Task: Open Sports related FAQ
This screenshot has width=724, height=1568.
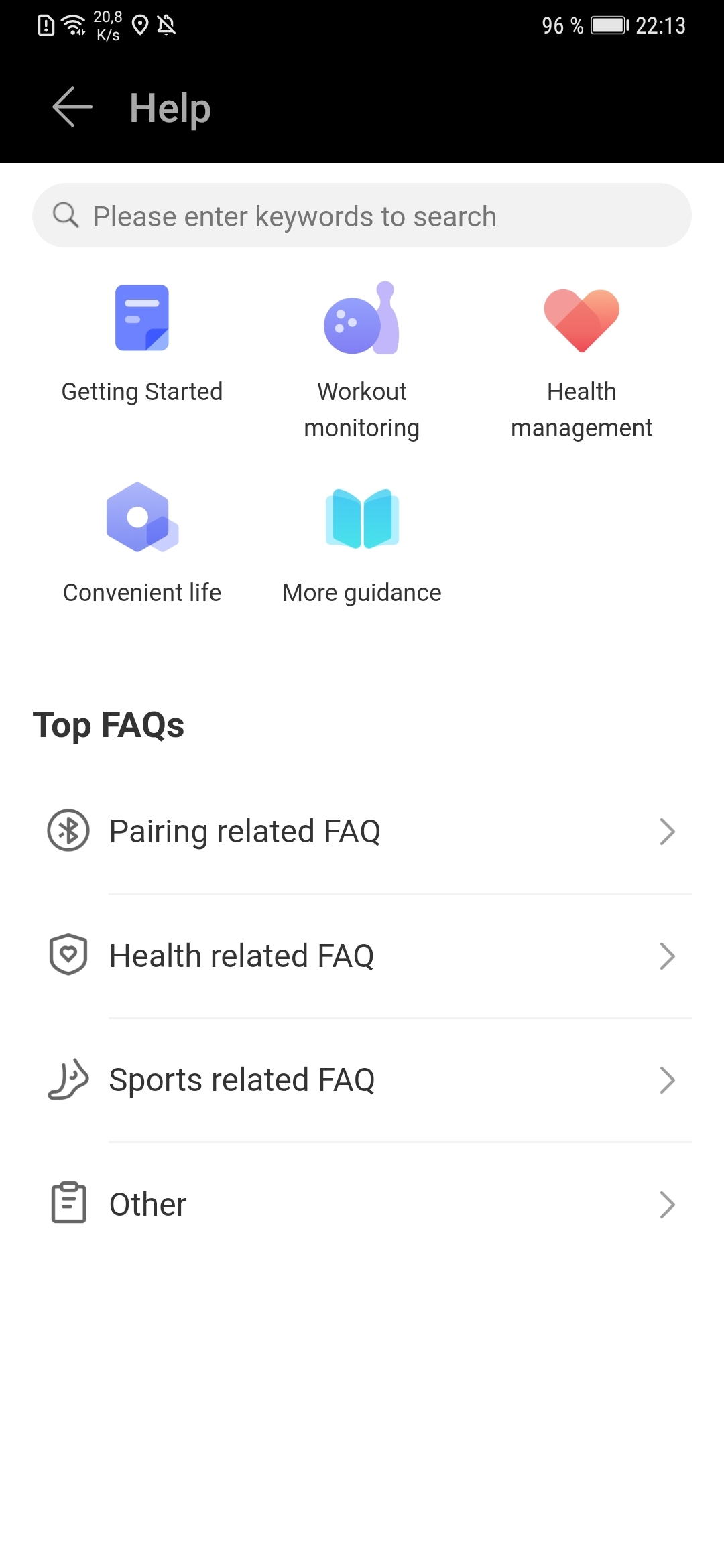Action: pyautogui.click(x=362, y=1080)
